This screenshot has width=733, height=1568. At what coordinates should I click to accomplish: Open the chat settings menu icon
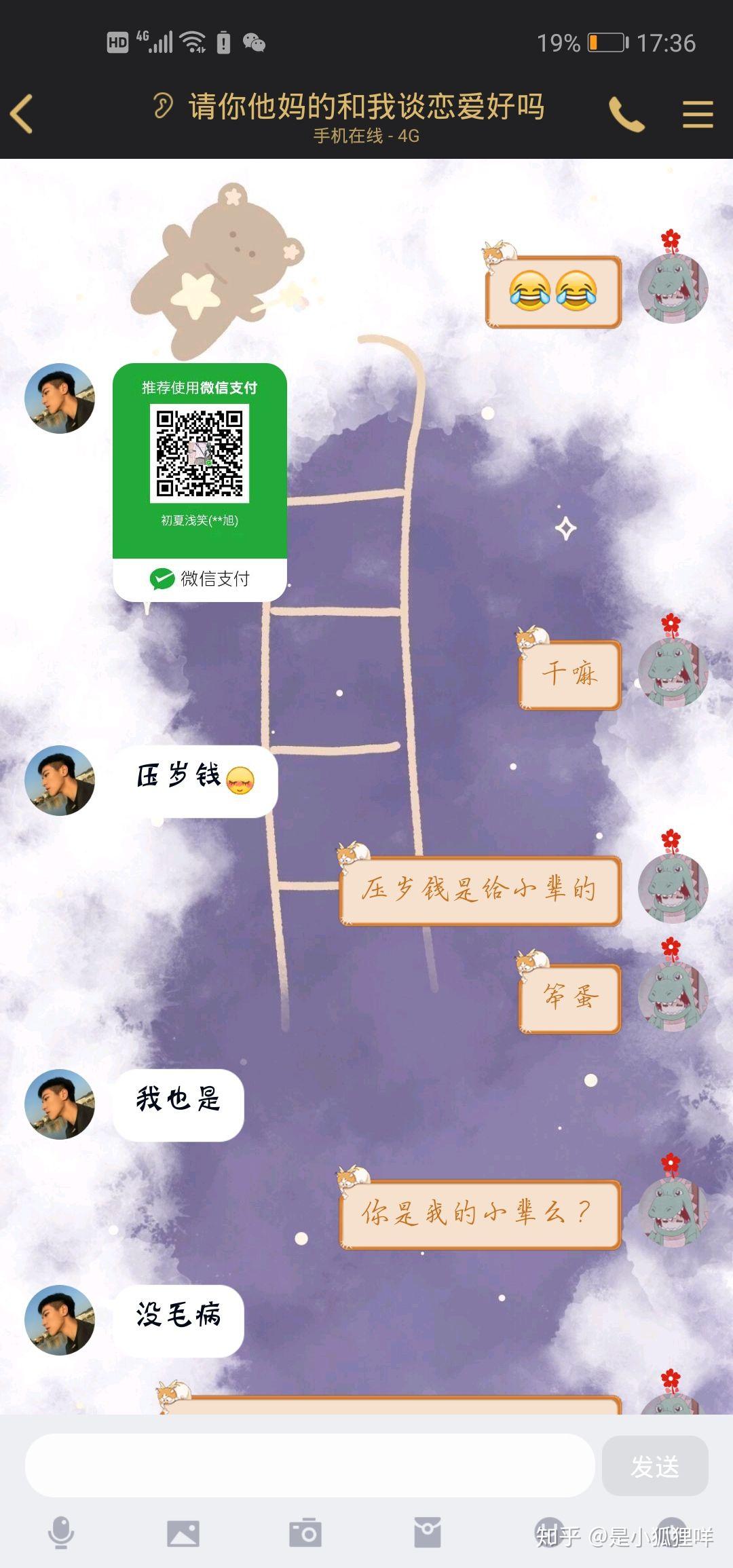(x=697, y=113)
